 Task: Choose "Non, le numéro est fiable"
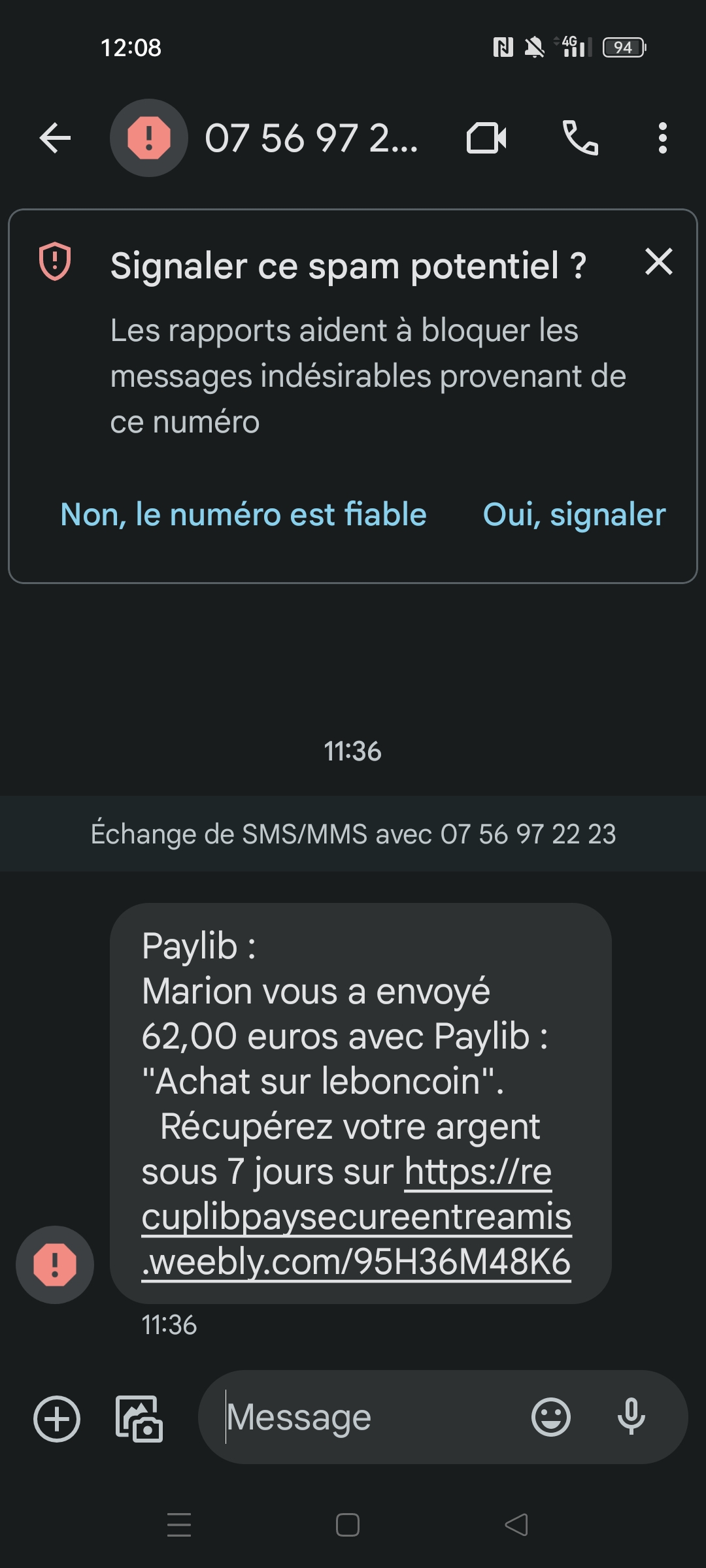[x=243, y=515]
